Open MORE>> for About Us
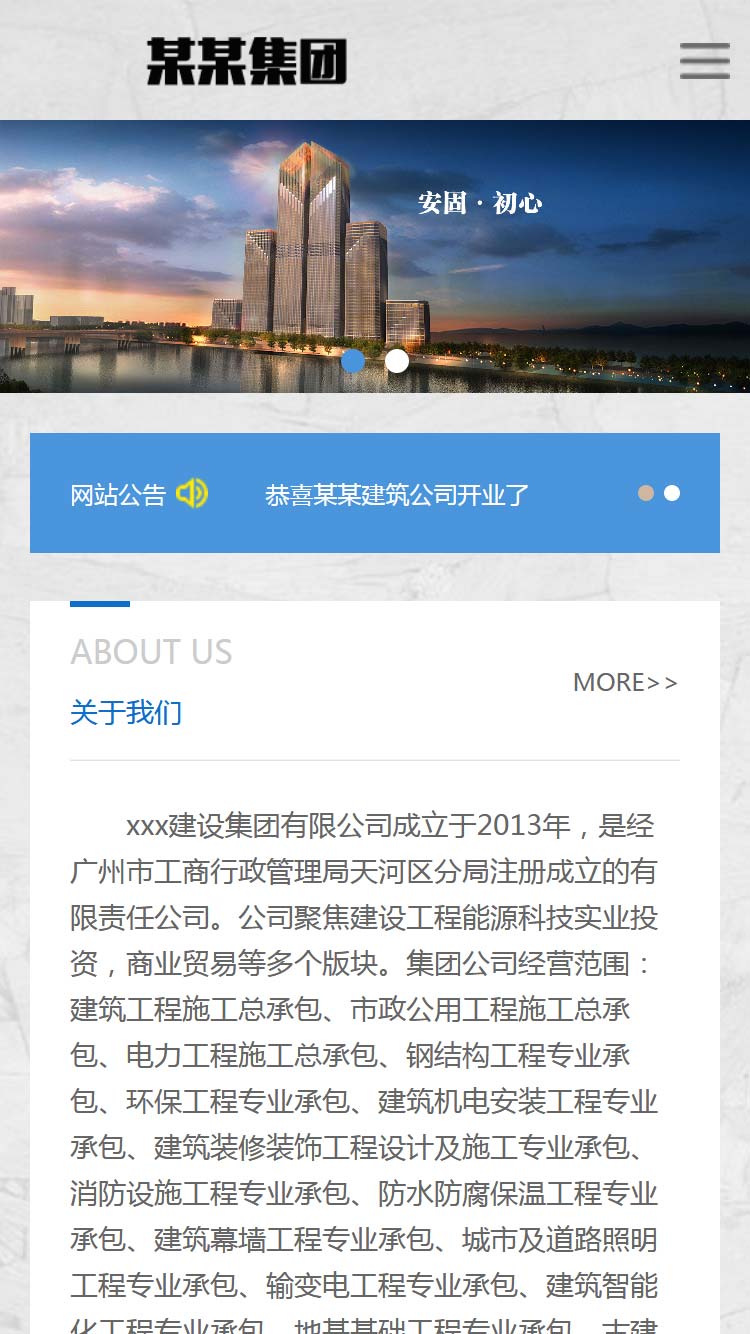750x1334 pixels. 625,682
